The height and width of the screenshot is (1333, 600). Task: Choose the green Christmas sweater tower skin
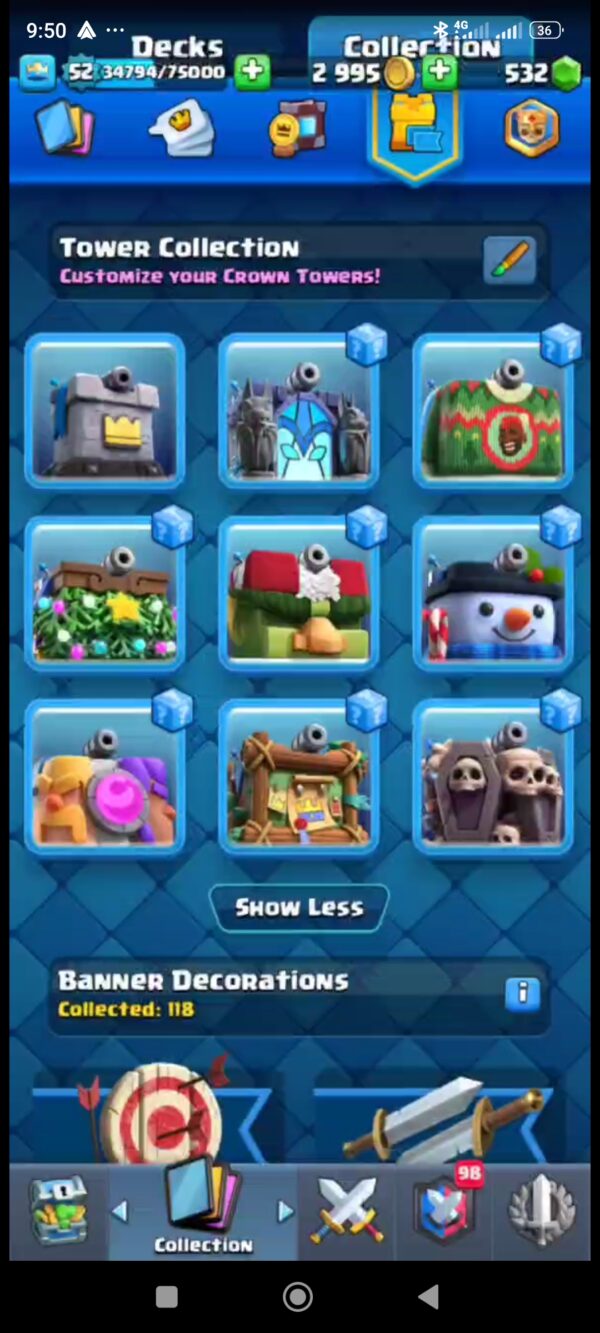point(492,411)
